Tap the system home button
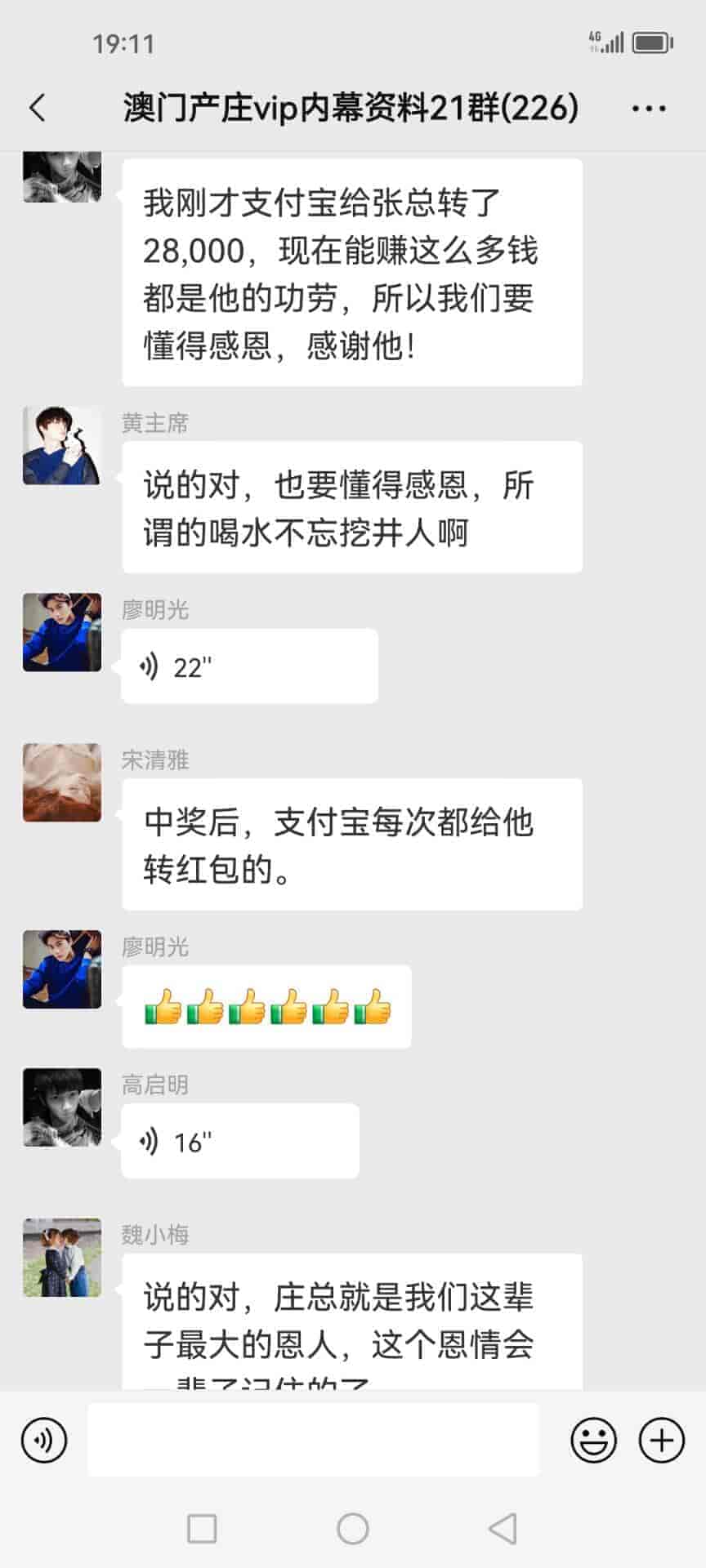 (x=353, y=1528)
